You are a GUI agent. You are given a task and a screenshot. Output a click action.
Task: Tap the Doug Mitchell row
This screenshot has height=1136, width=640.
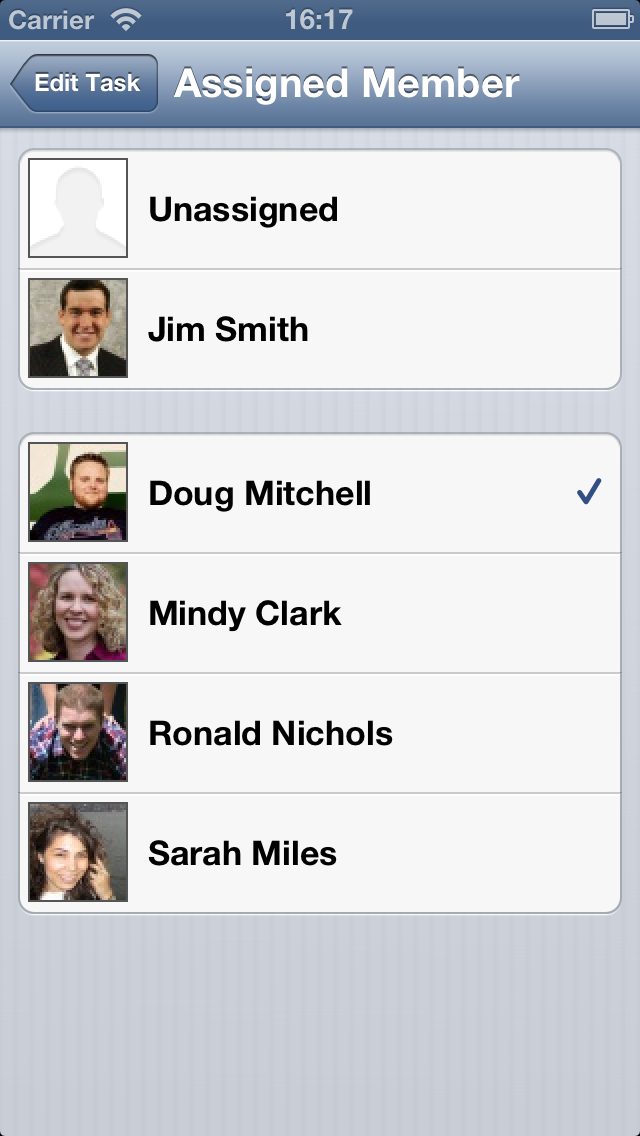click(320, 494)
